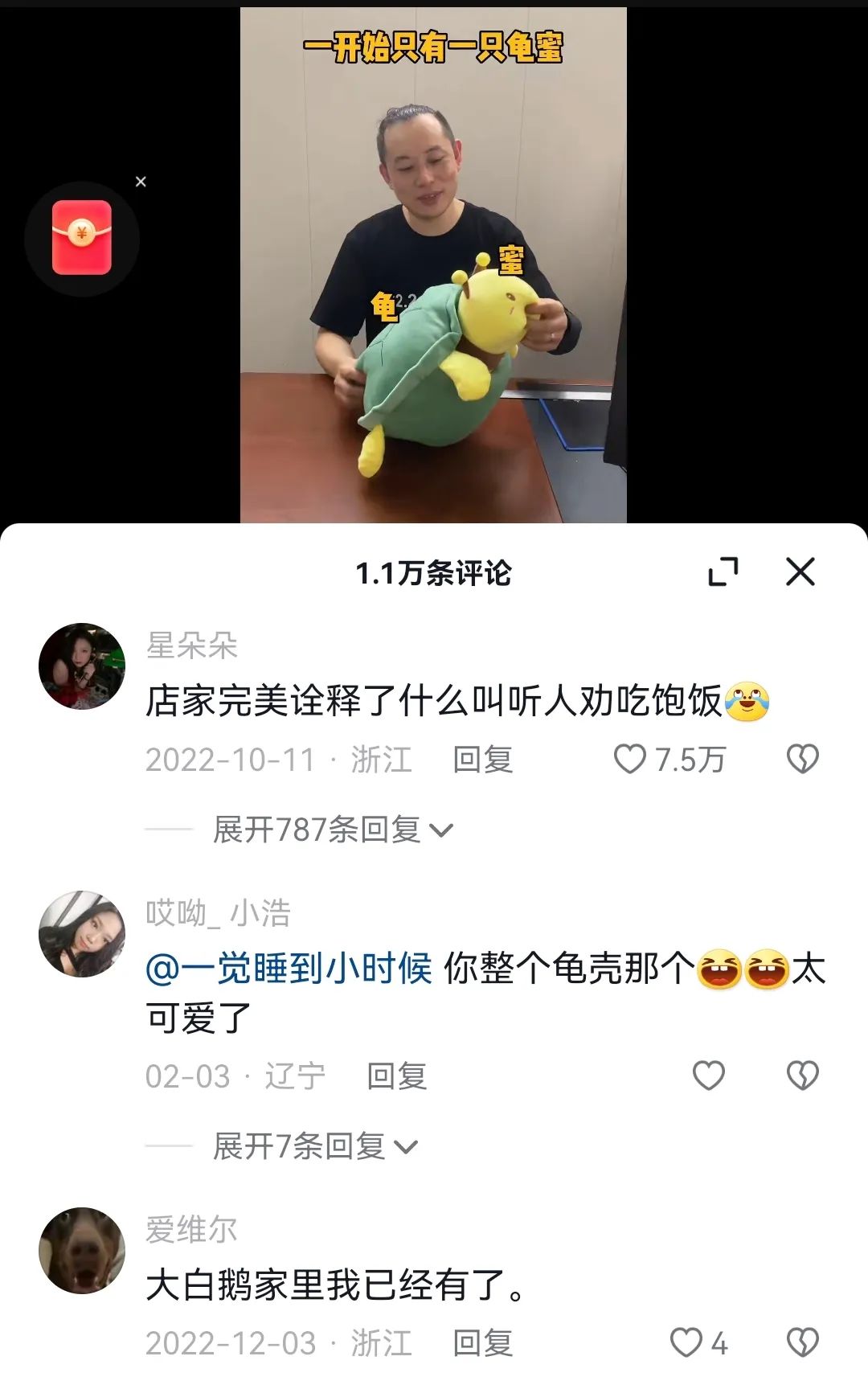Like 爱维尔's comment
The height and width of the screenshot is (1389, 868).
(x=686, y=1342)
